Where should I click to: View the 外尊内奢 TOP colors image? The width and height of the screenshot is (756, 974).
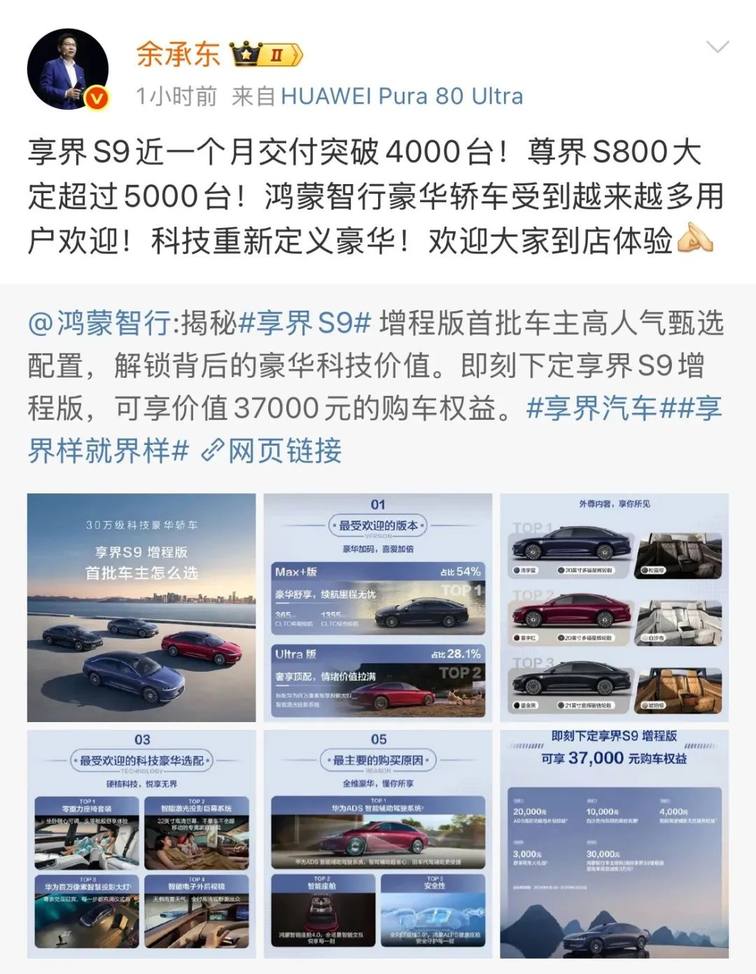click(x=611, y=606)
